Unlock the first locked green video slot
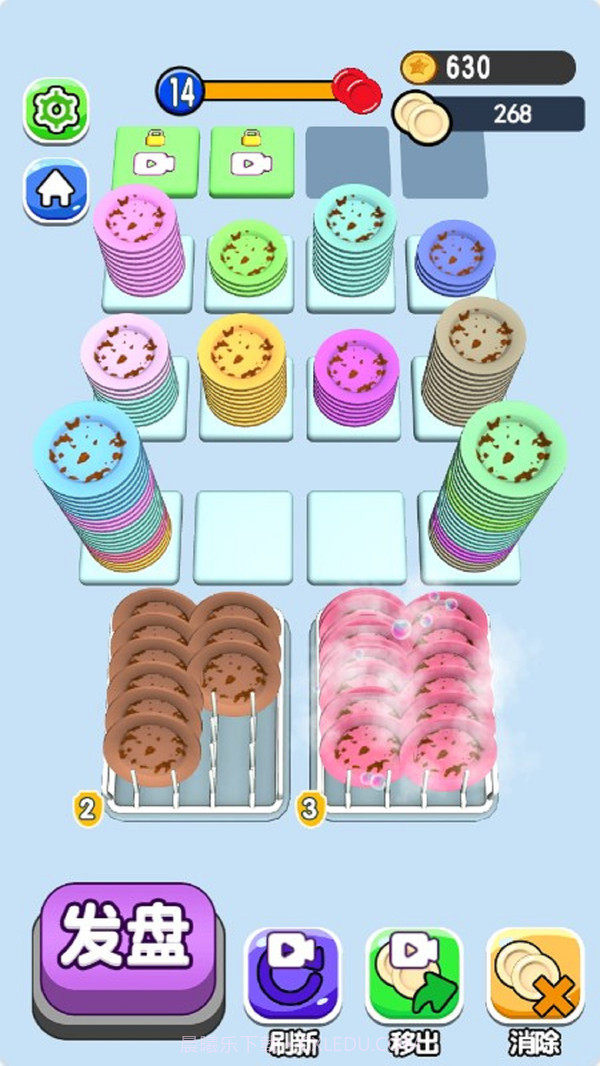 (156, 161)
